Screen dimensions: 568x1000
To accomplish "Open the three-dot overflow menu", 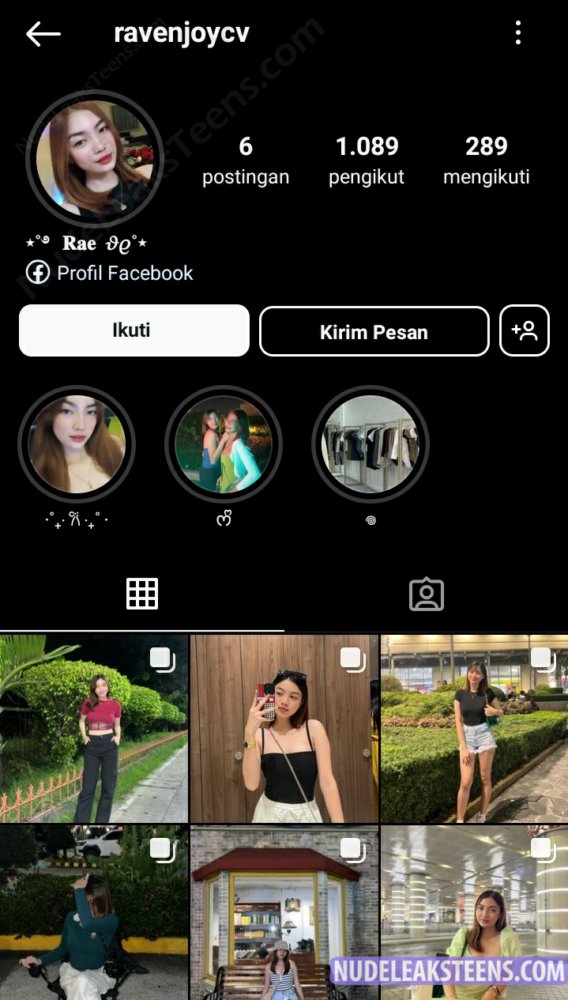I will (518, 33).
